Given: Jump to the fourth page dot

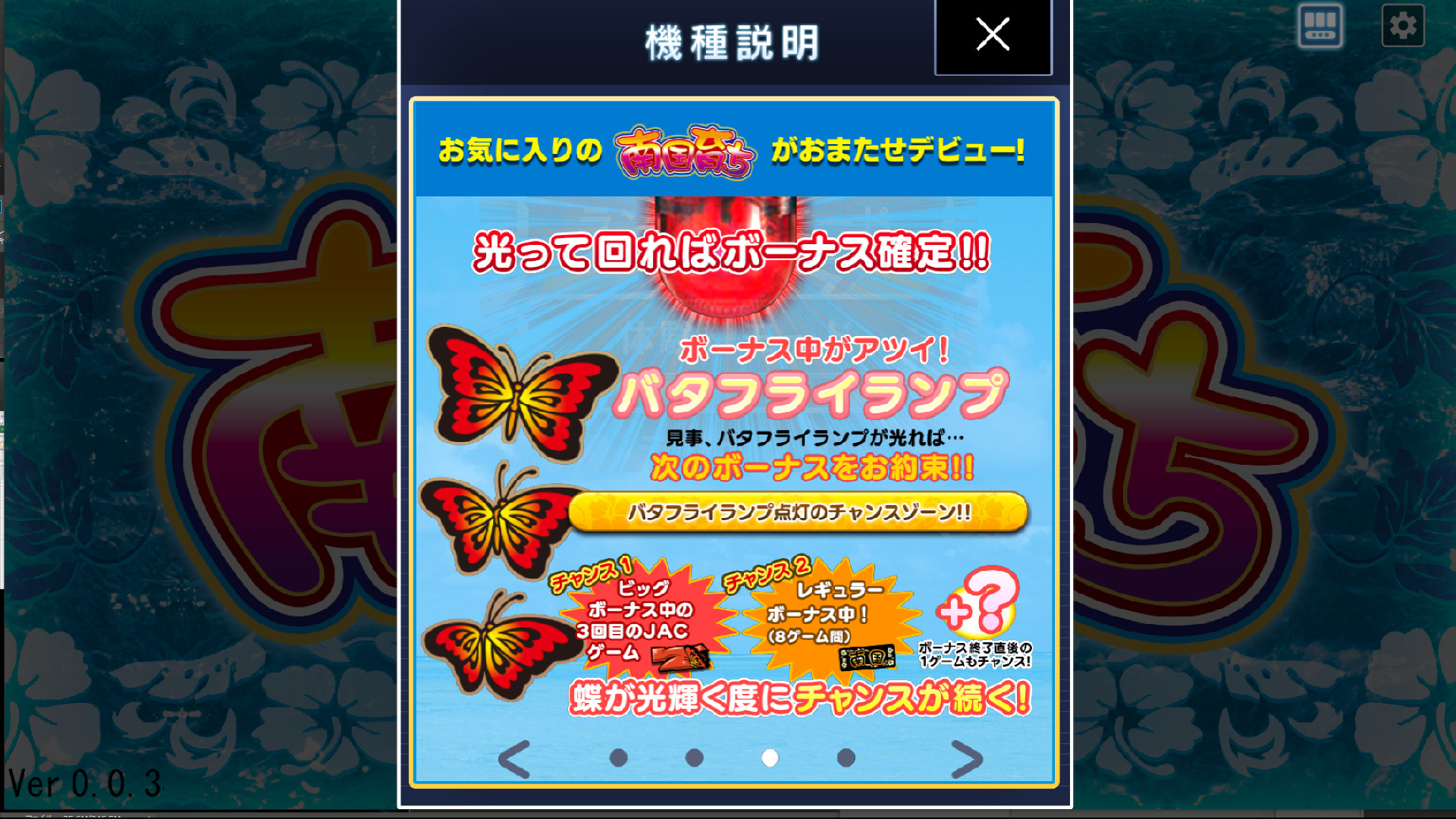Looking at the screenshot, I should [x=846, y=758].
